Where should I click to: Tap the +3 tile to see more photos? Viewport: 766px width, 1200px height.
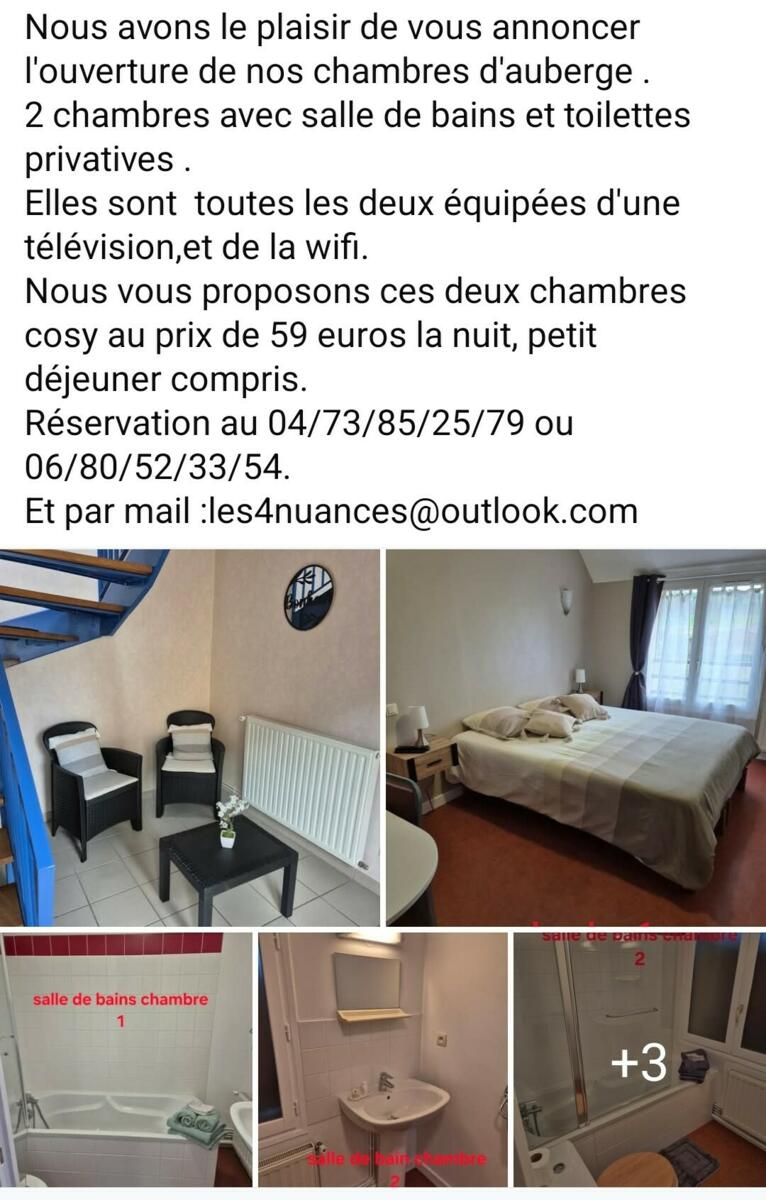[x=640, y=1060]
